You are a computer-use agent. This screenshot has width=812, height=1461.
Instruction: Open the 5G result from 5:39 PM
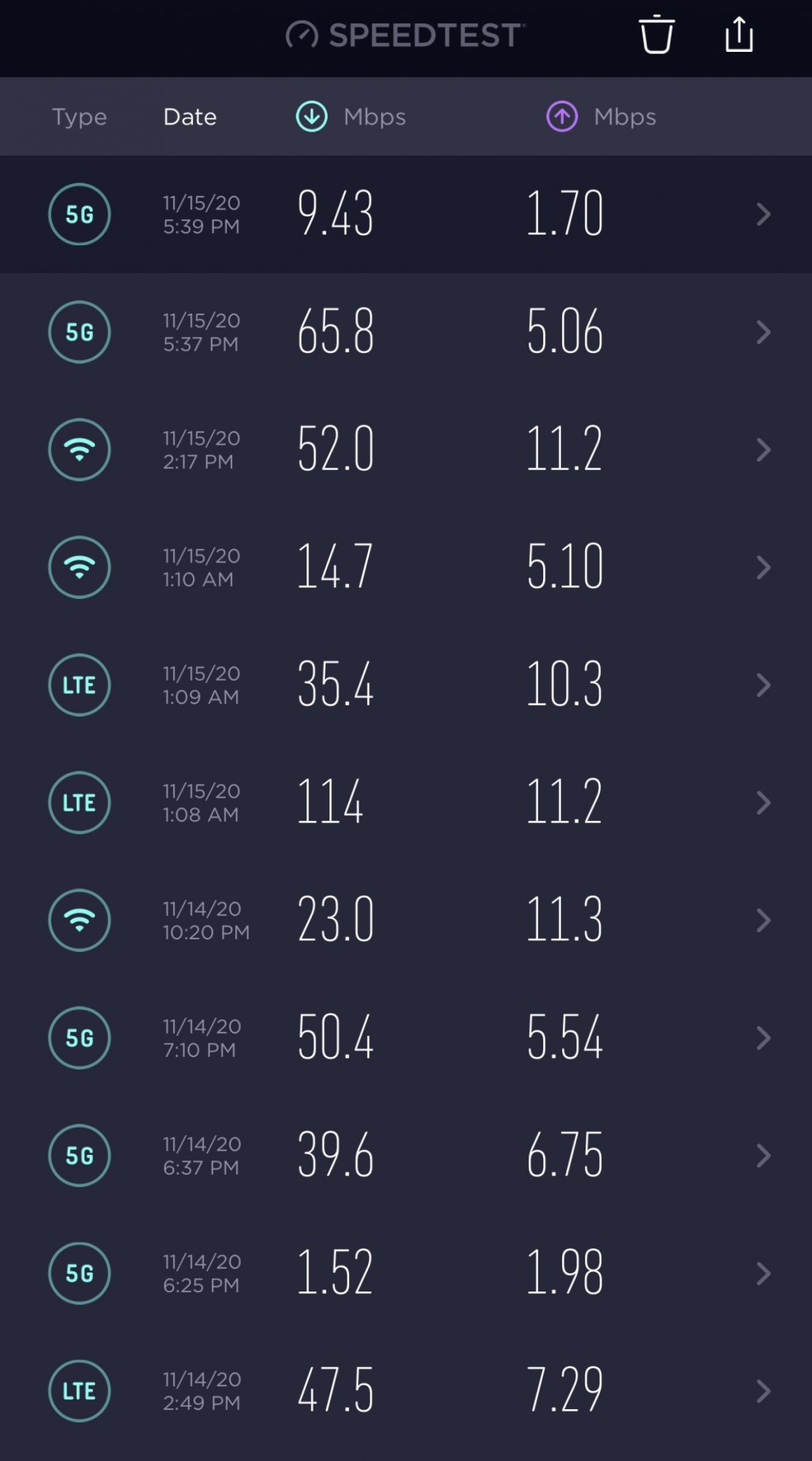click(x=406, y=214)
